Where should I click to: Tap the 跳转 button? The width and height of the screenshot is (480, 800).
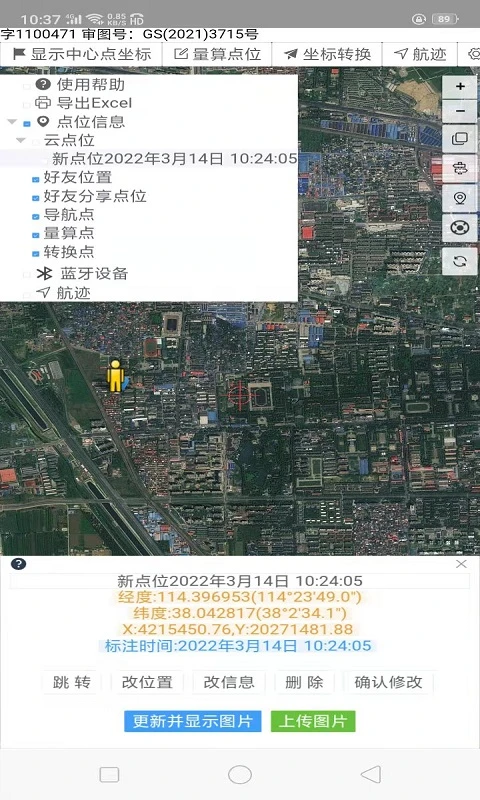[x=72, y=682]
